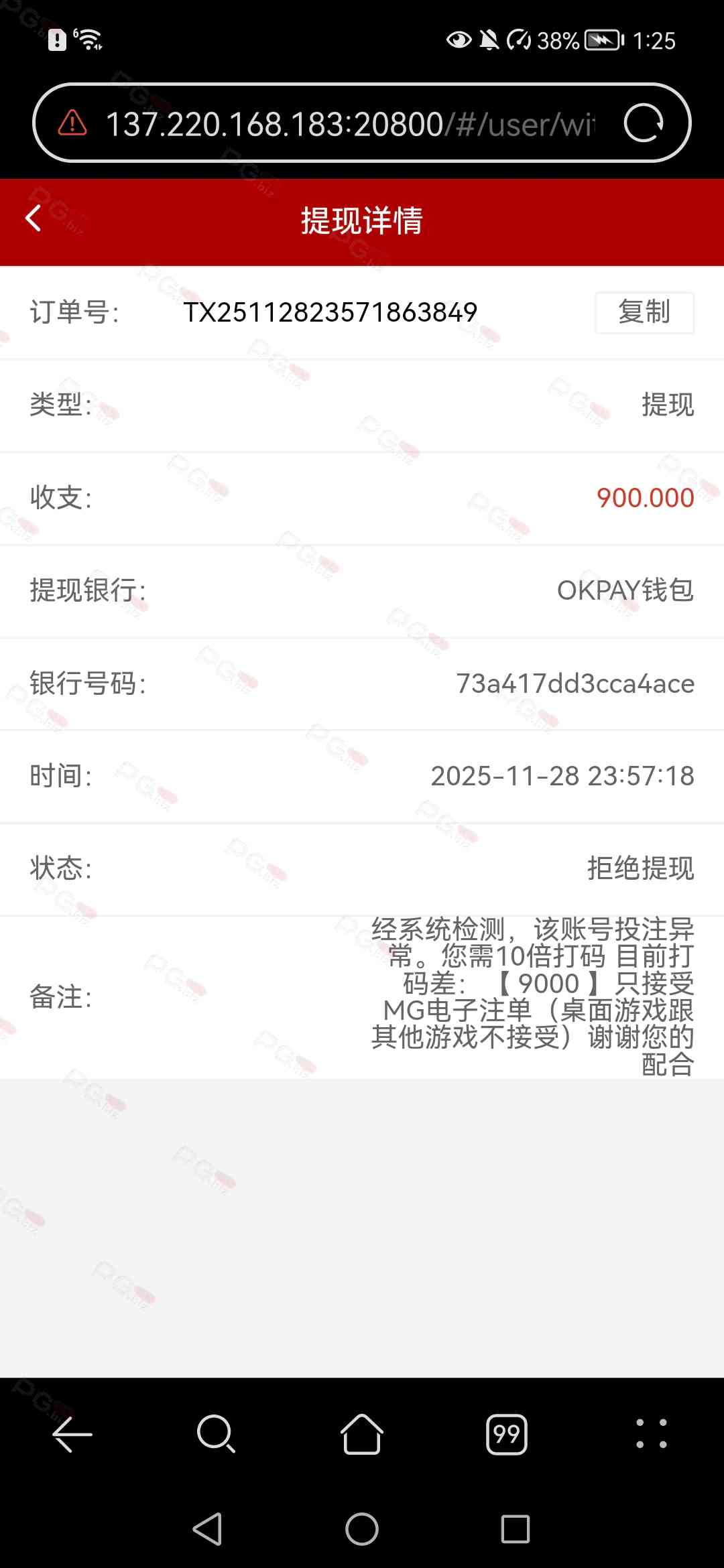Tap the browser back arrow
724x1568 pixels.
tap(72, 1434)
